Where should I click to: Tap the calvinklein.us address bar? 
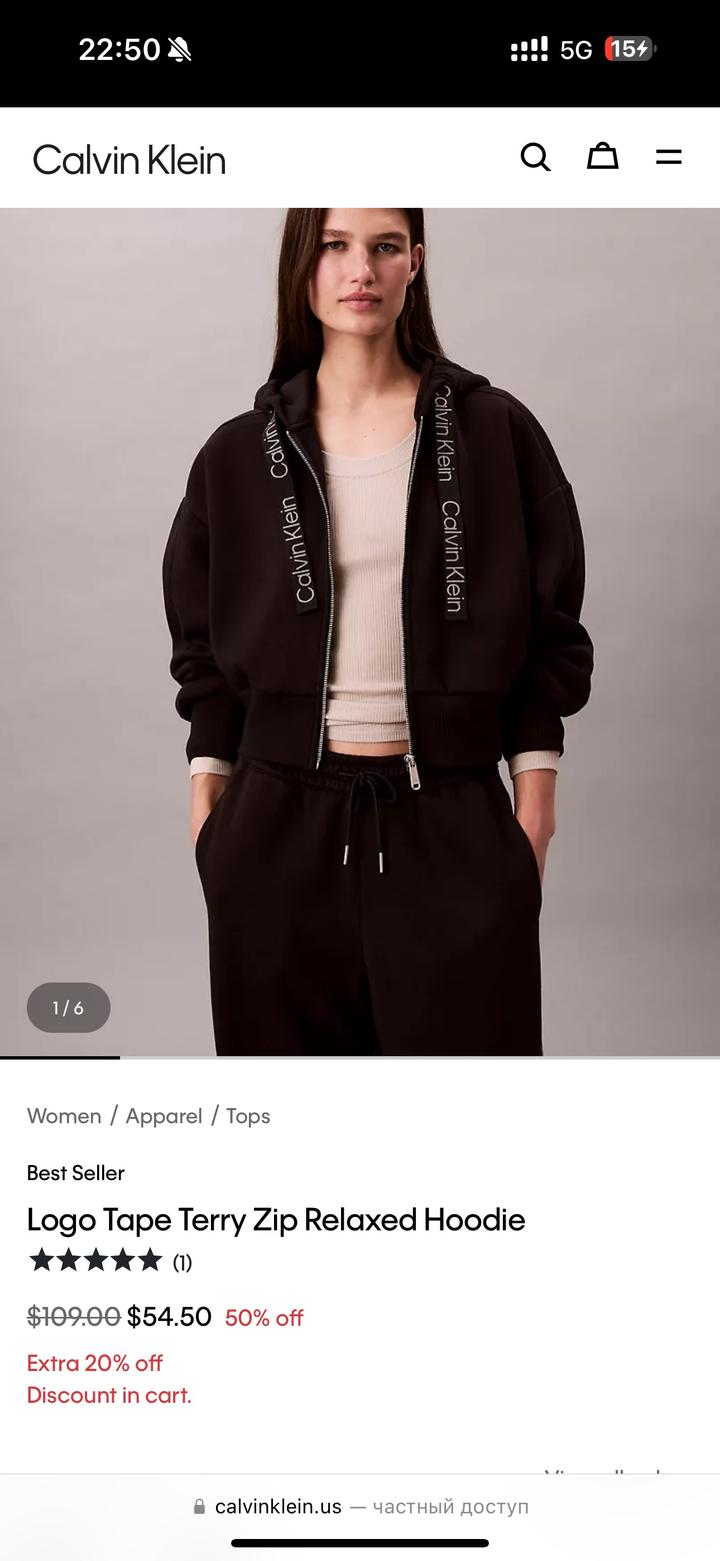tap(360, 1506)
